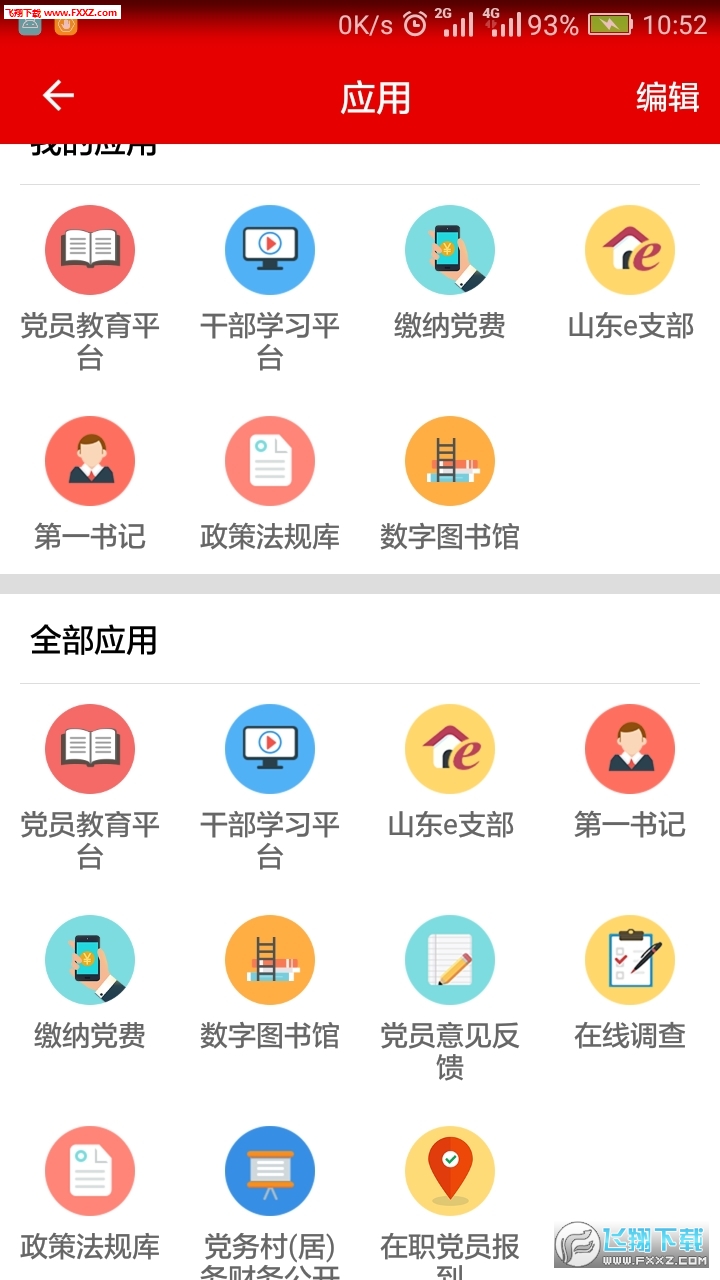The height and width of the screenshot is (1280, 720).
Task: Select 第一书记 app in 我的应用
Action: pos(90,460)
